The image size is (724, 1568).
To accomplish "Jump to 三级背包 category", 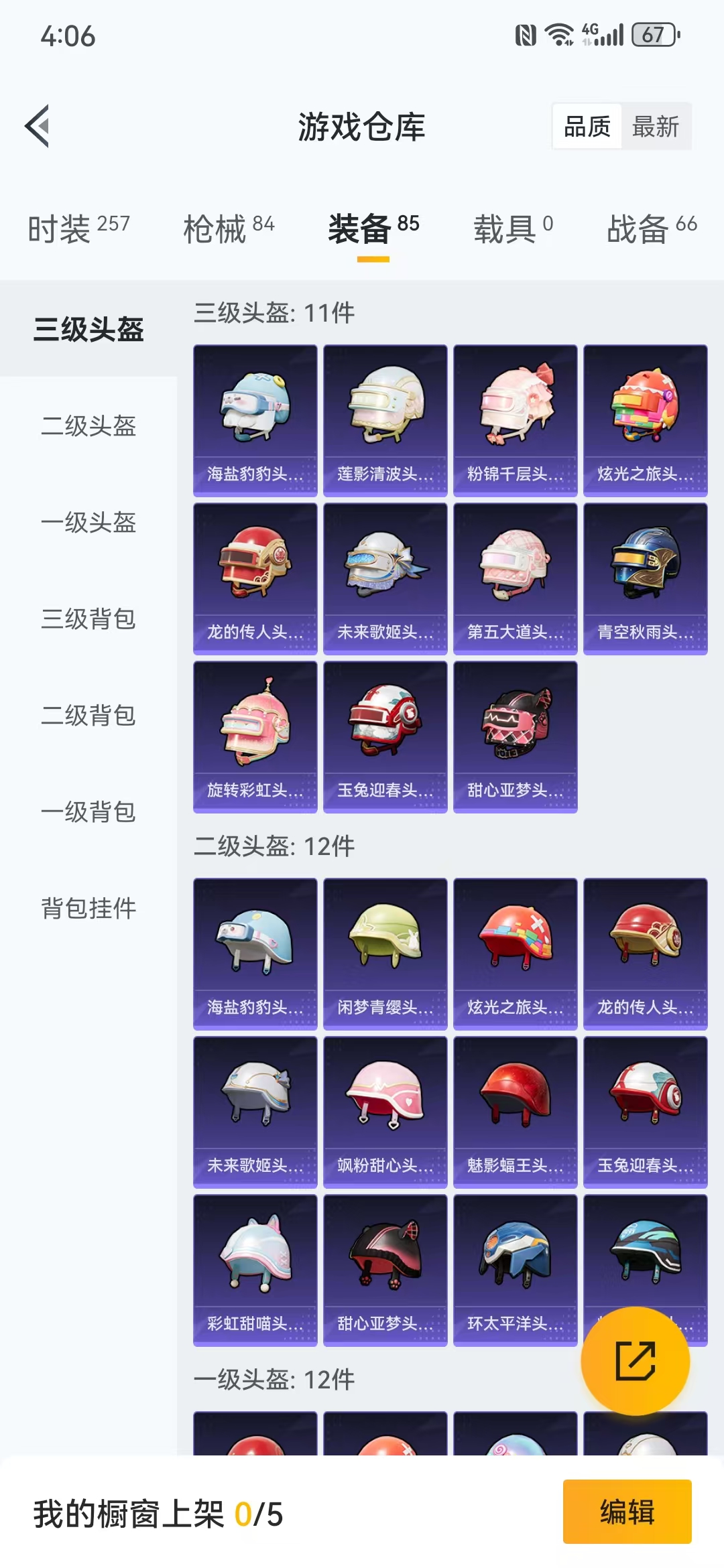I will tap(88, 618).
